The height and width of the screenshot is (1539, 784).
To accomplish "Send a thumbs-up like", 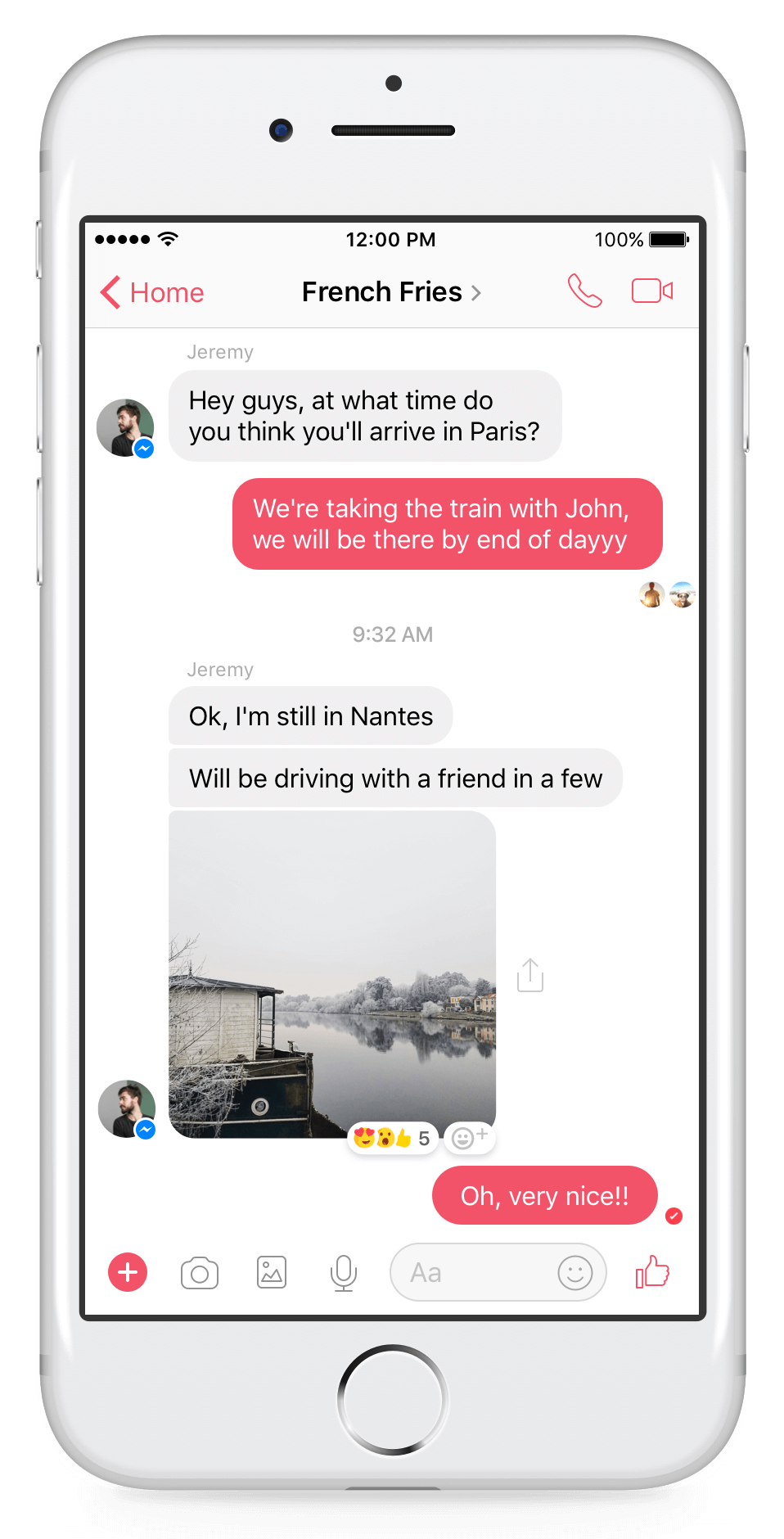I will [652, 1272].
